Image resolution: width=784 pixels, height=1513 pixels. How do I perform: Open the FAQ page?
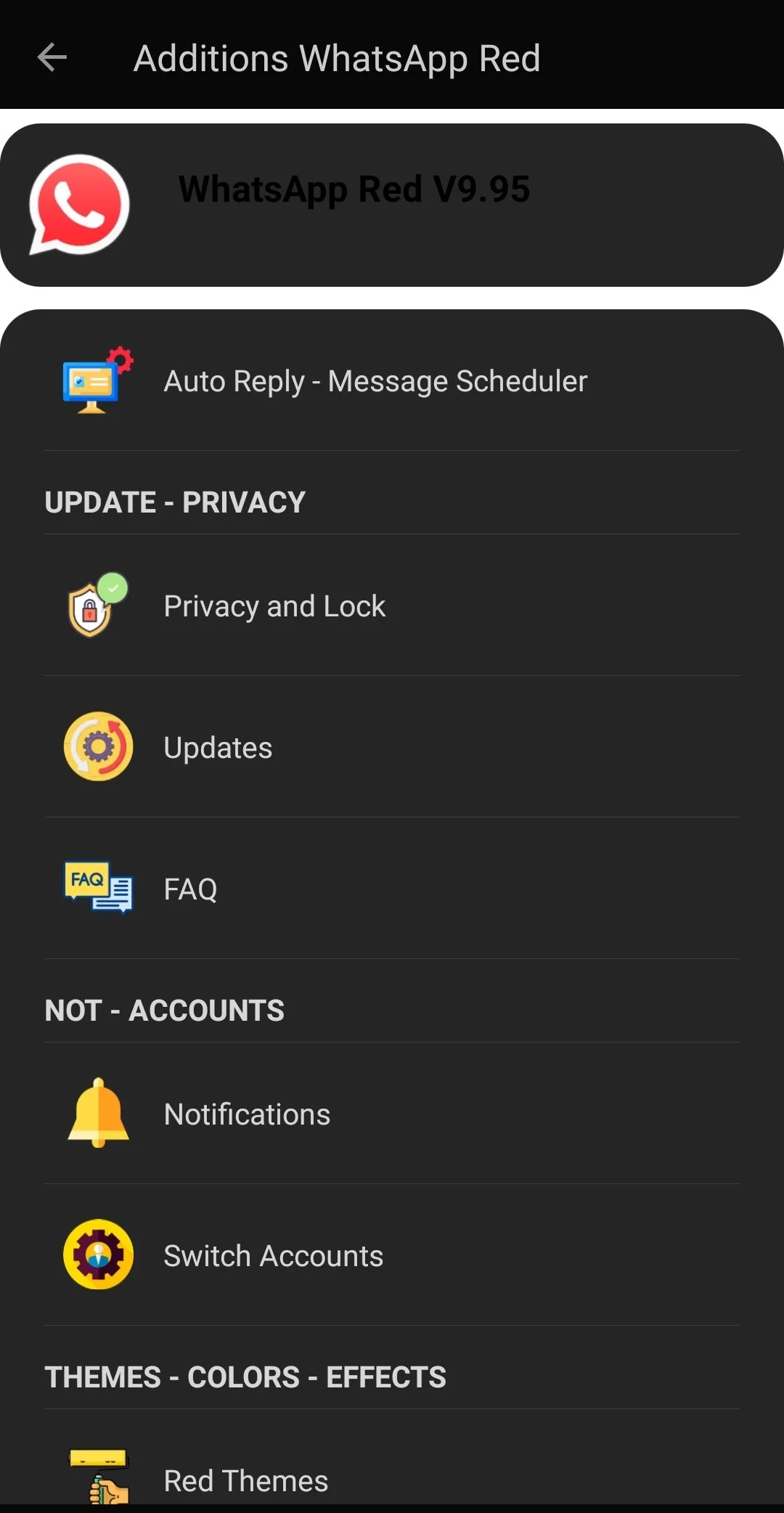[x=190, y=888]
